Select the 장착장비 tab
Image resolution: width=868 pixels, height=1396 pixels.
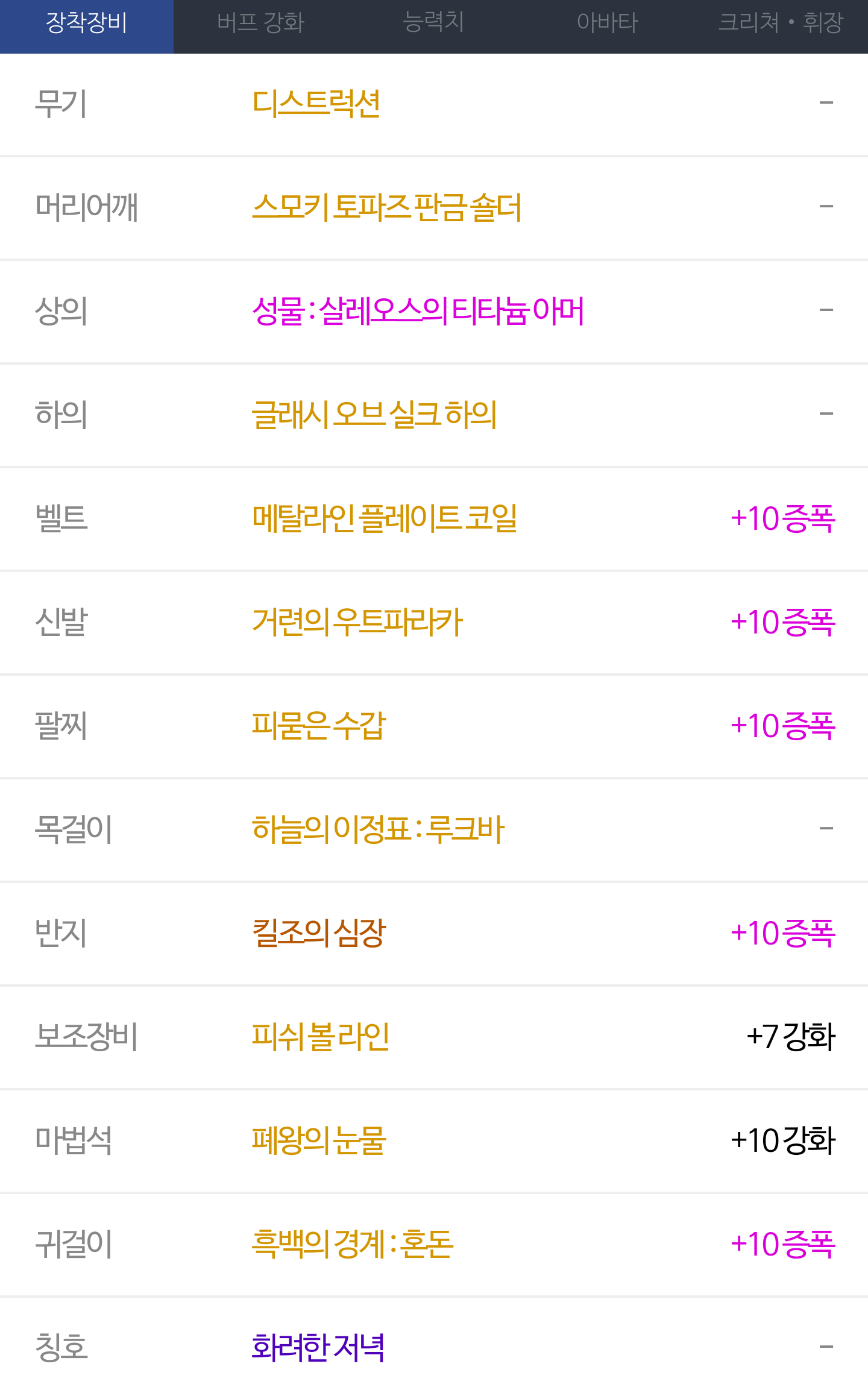click(87, 24)
